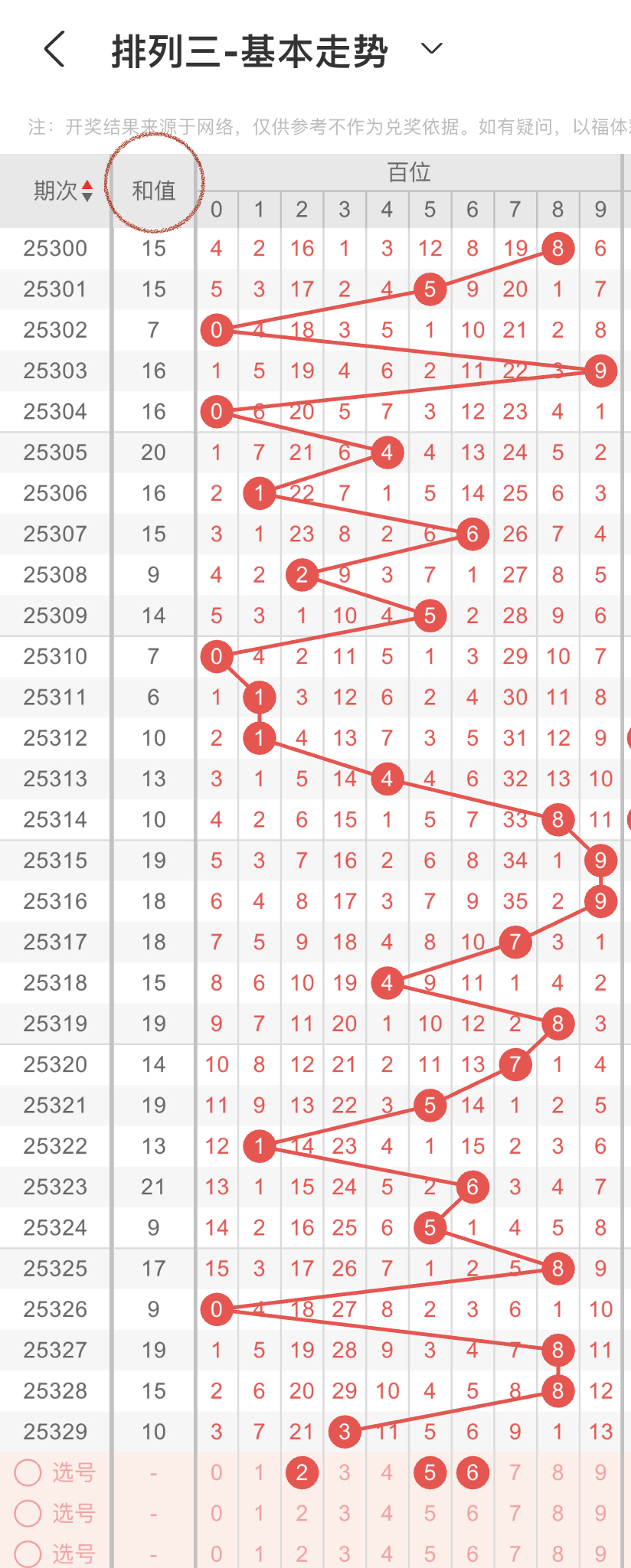Select the 选号 circle beside picks 2, 5, 6
Viewport: 631px width, 1568px height.
(x=28, y=1472)
